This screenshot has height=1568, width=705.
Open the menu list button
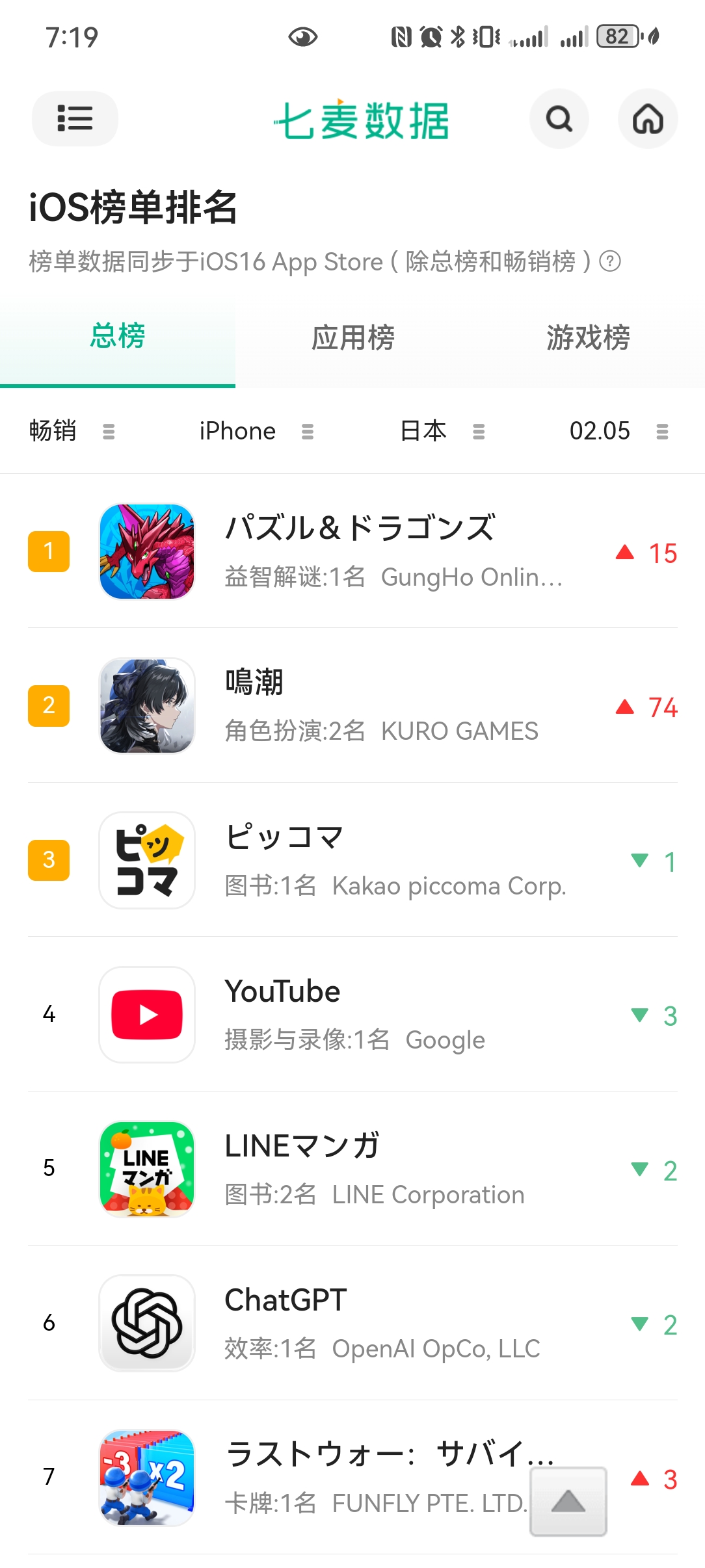[75, 118]
